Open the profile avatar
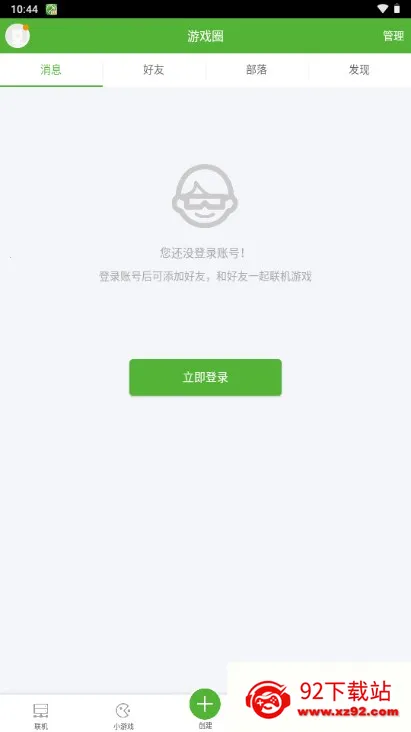411x732 pixels. click(17, 36)
